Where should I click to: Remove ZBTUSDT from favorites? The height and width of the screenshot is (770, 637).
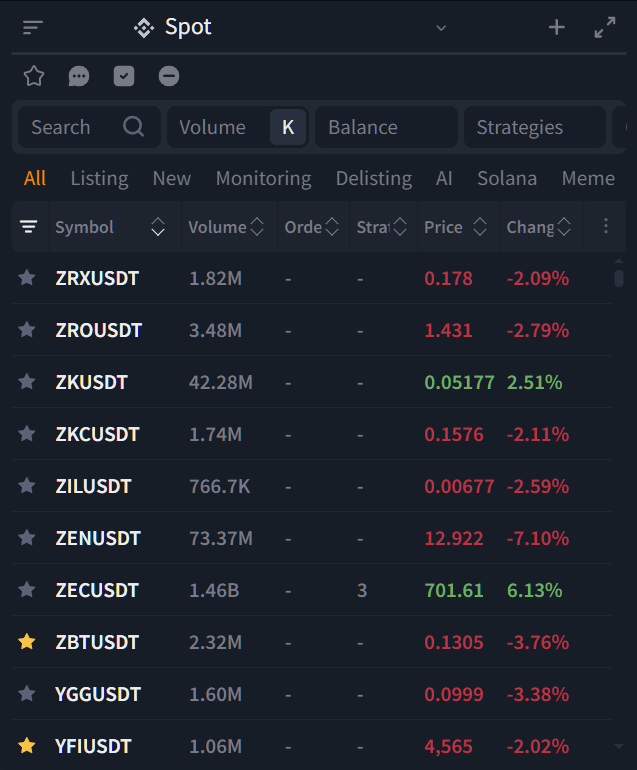(x=27, y=642)
